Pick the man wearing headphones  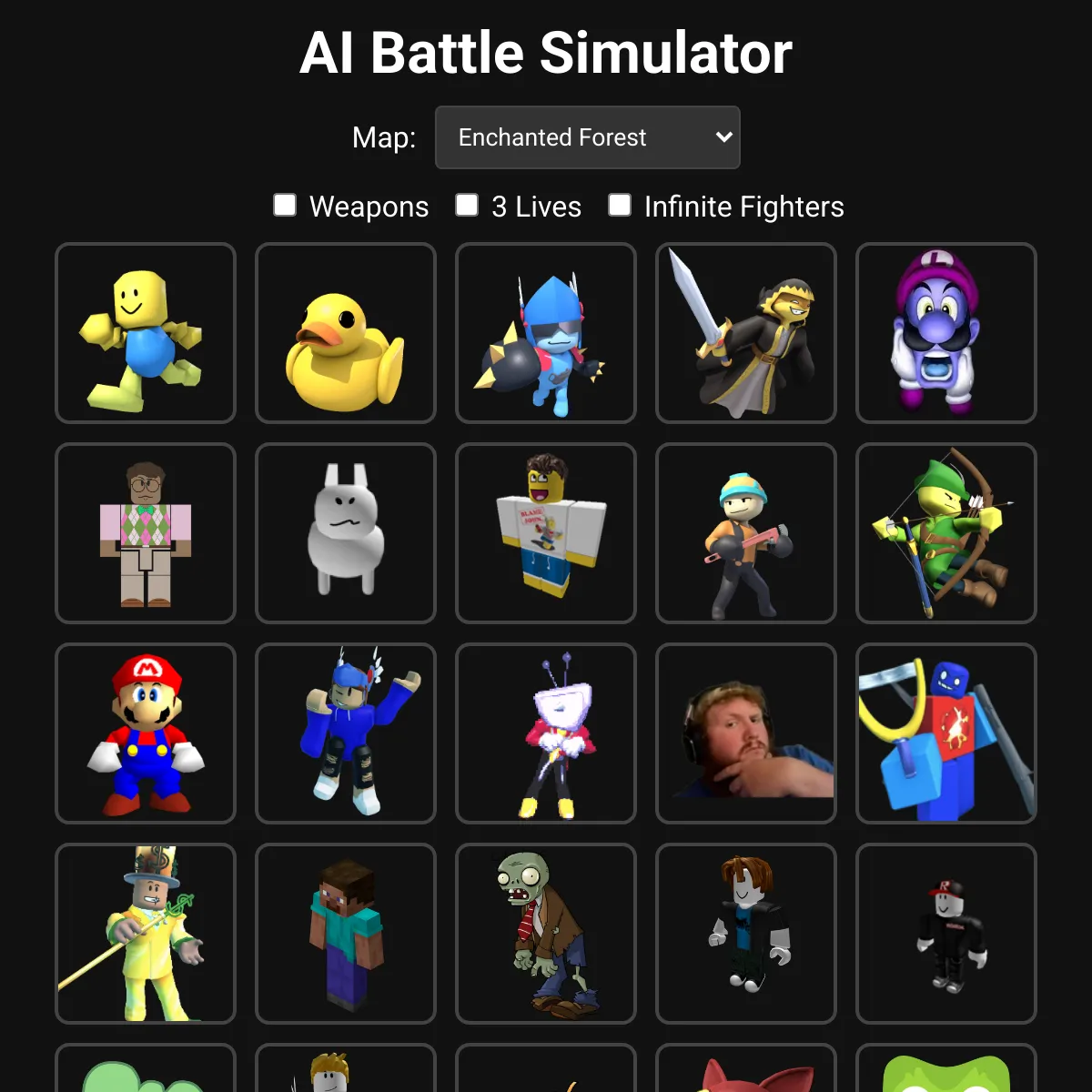pyautogui.click(x=746, y=733)
